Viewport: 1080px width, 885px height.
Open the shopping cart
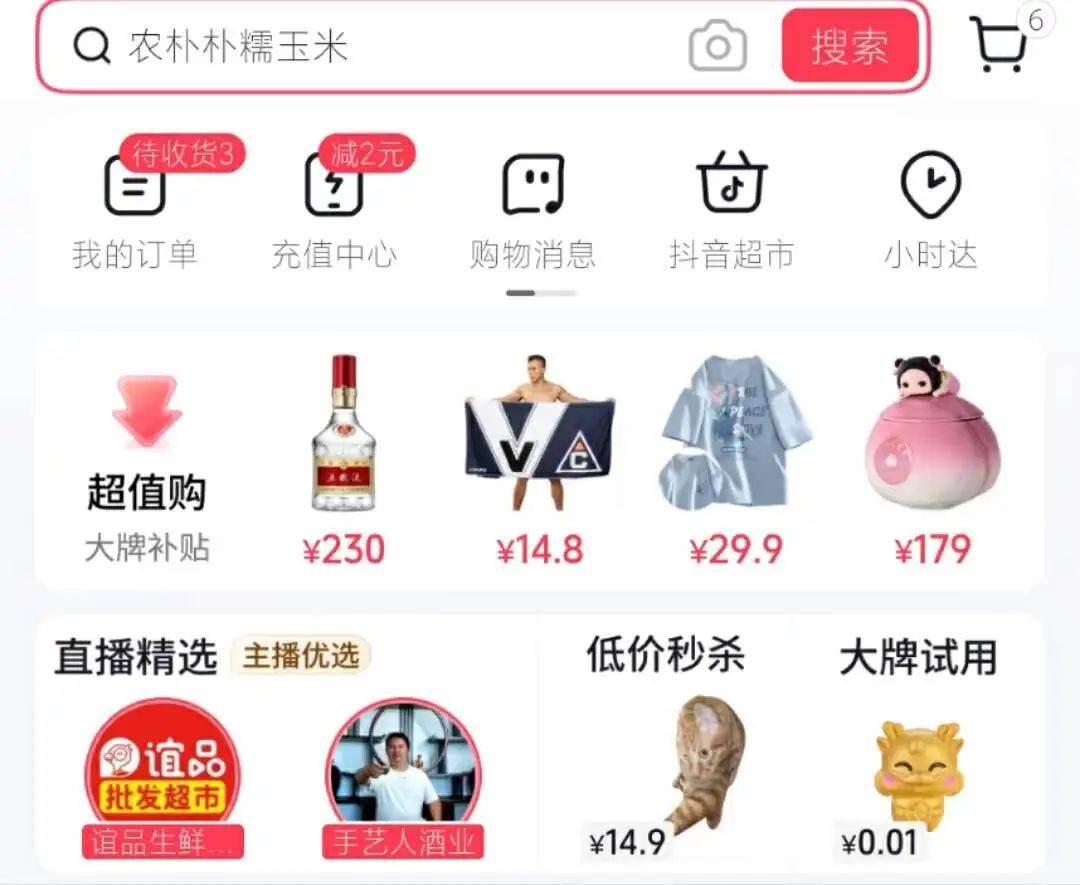[x=1000, y=45]
